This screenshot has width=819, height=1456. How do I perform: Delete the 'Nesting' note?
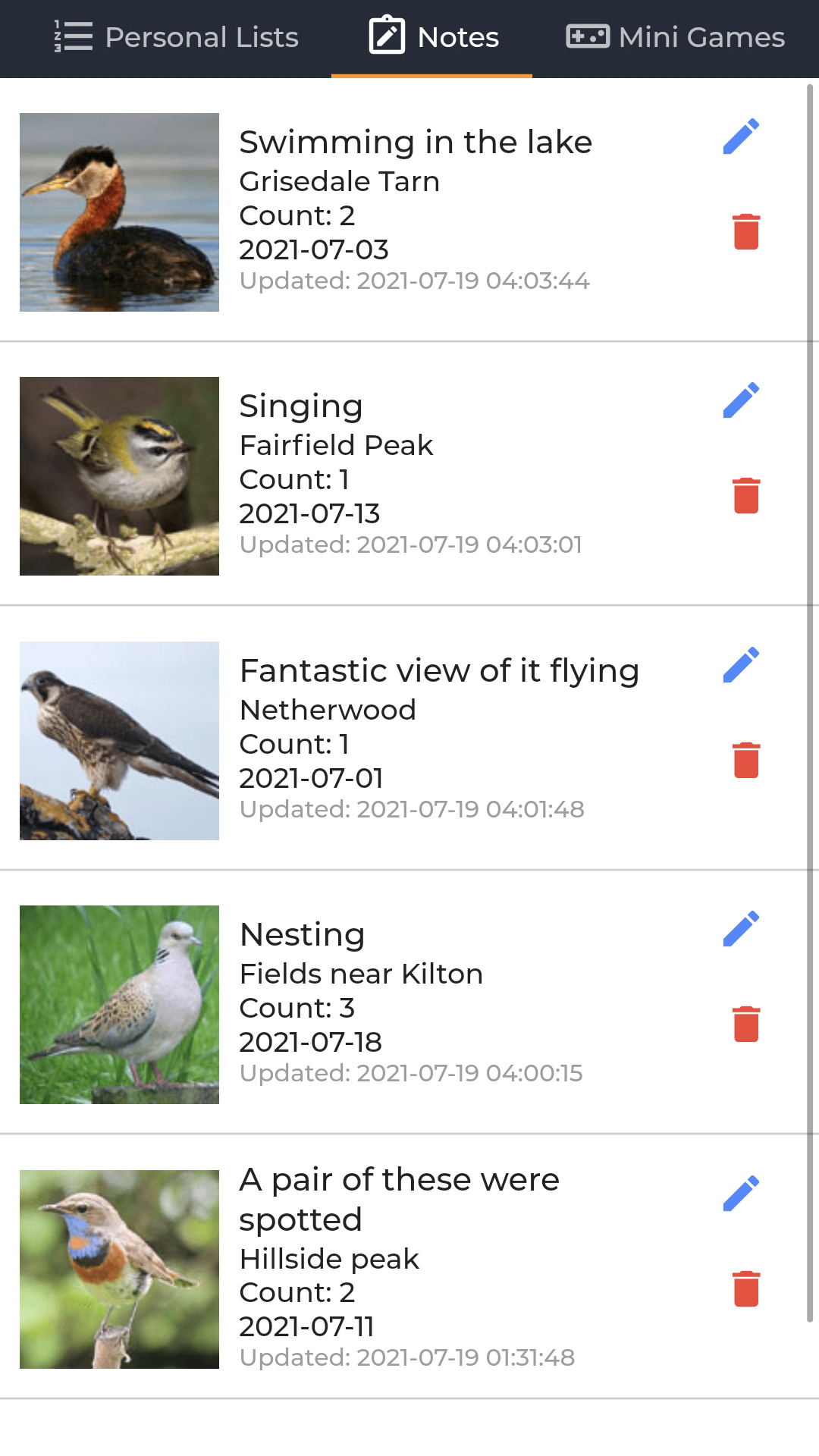tap(745, 1021)
